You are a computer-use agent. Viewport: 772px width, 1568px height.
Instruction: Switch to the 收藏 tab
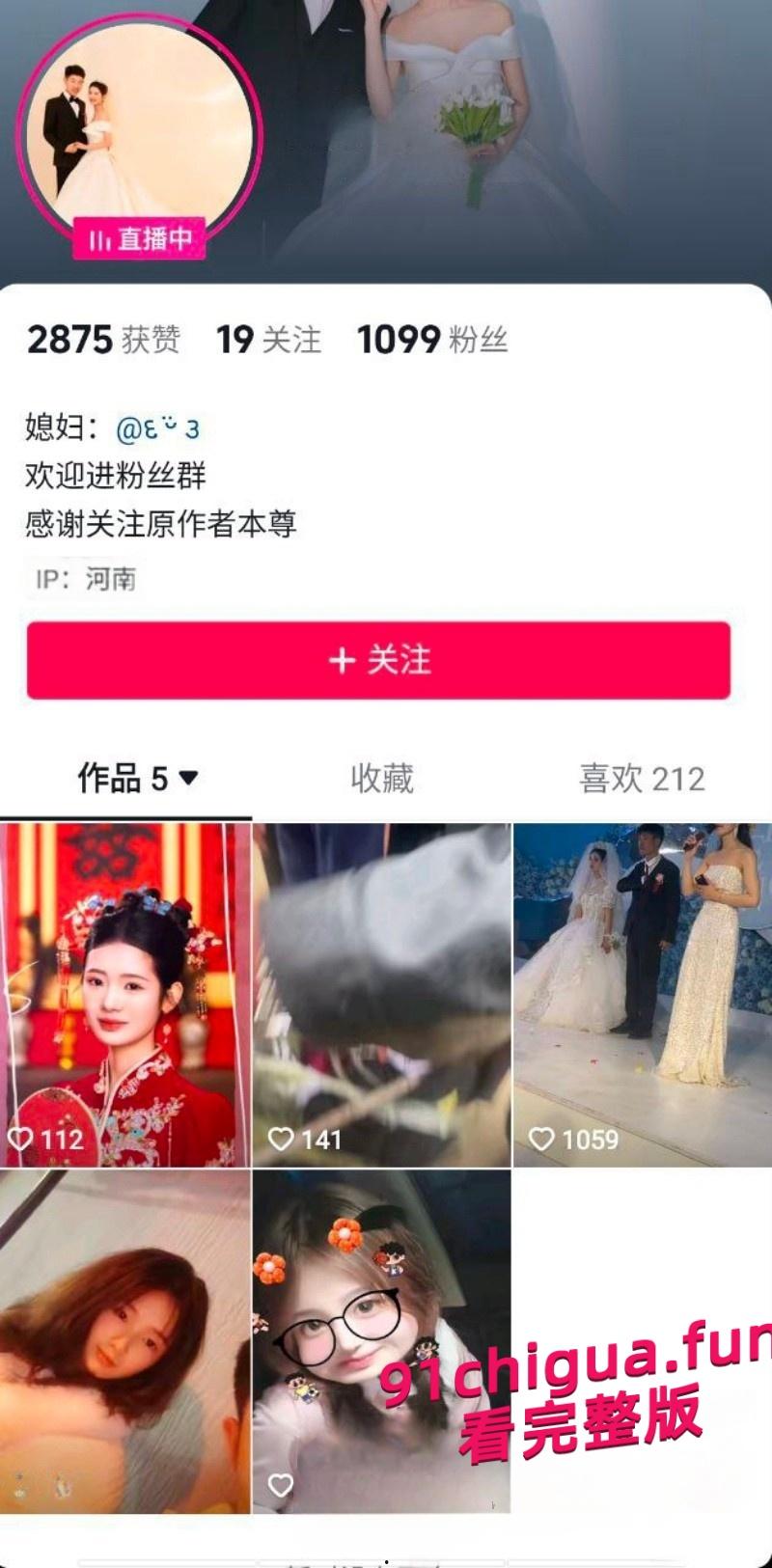tap(383, 778)
